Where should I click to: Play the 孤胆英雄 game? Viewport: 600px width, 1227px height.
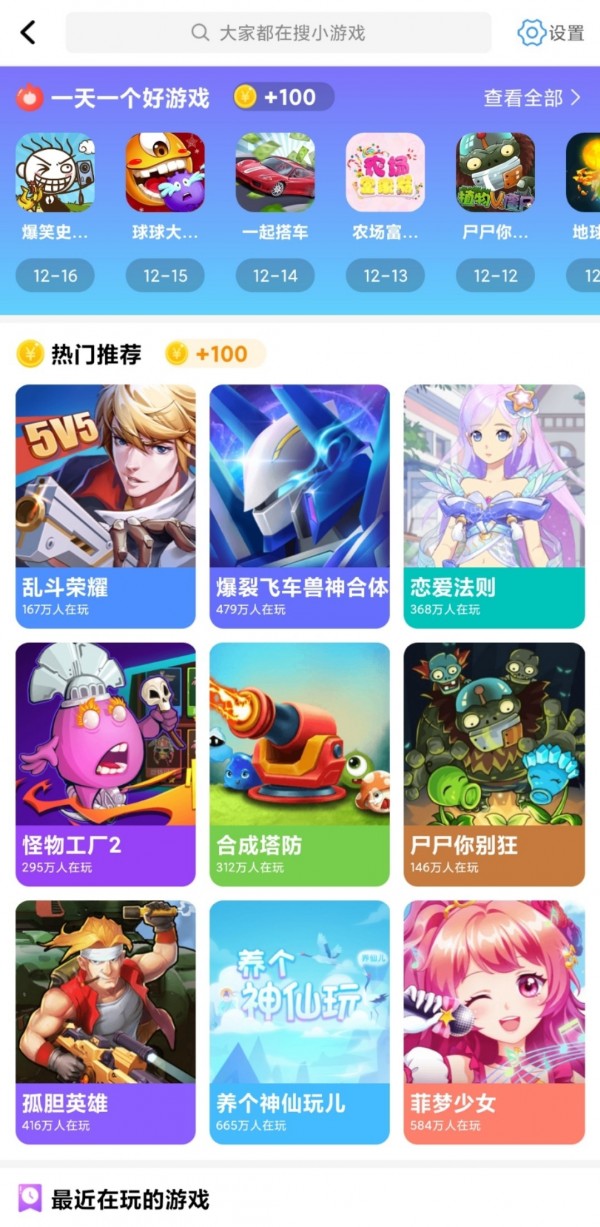(x=106, y=1022)
